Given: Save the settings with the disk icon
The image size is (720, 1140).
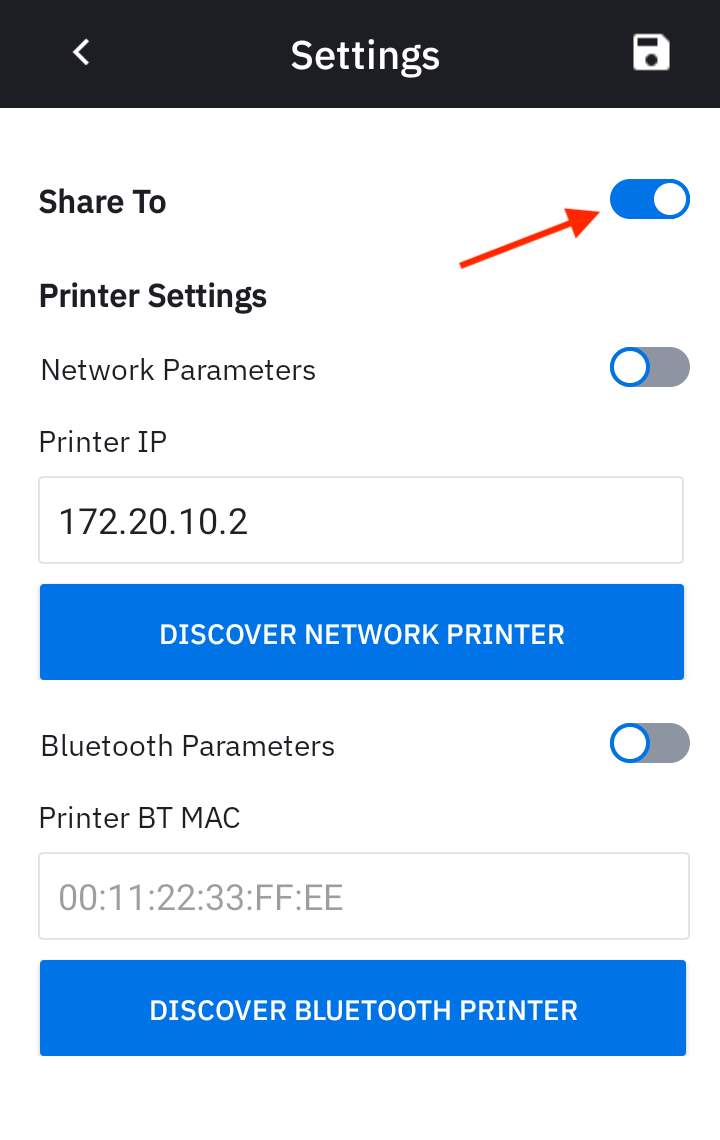Looking at the screenshot, I should pos(651,53).
